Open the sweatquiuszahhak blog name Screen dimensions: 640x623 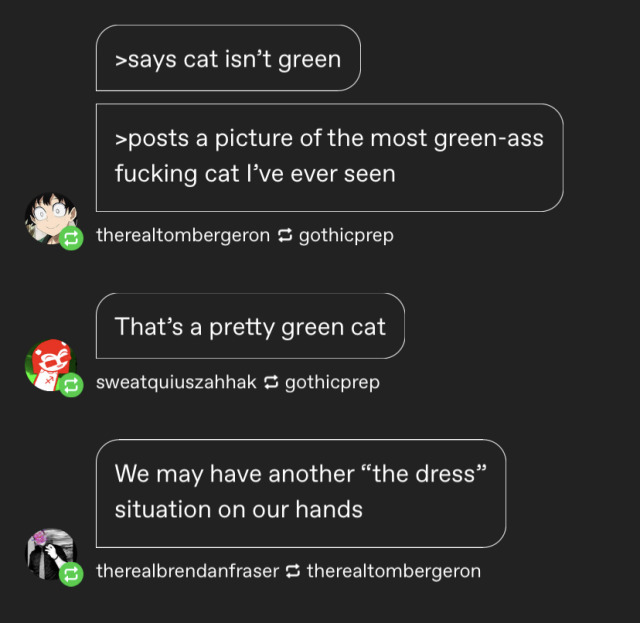tap(176, 382)
